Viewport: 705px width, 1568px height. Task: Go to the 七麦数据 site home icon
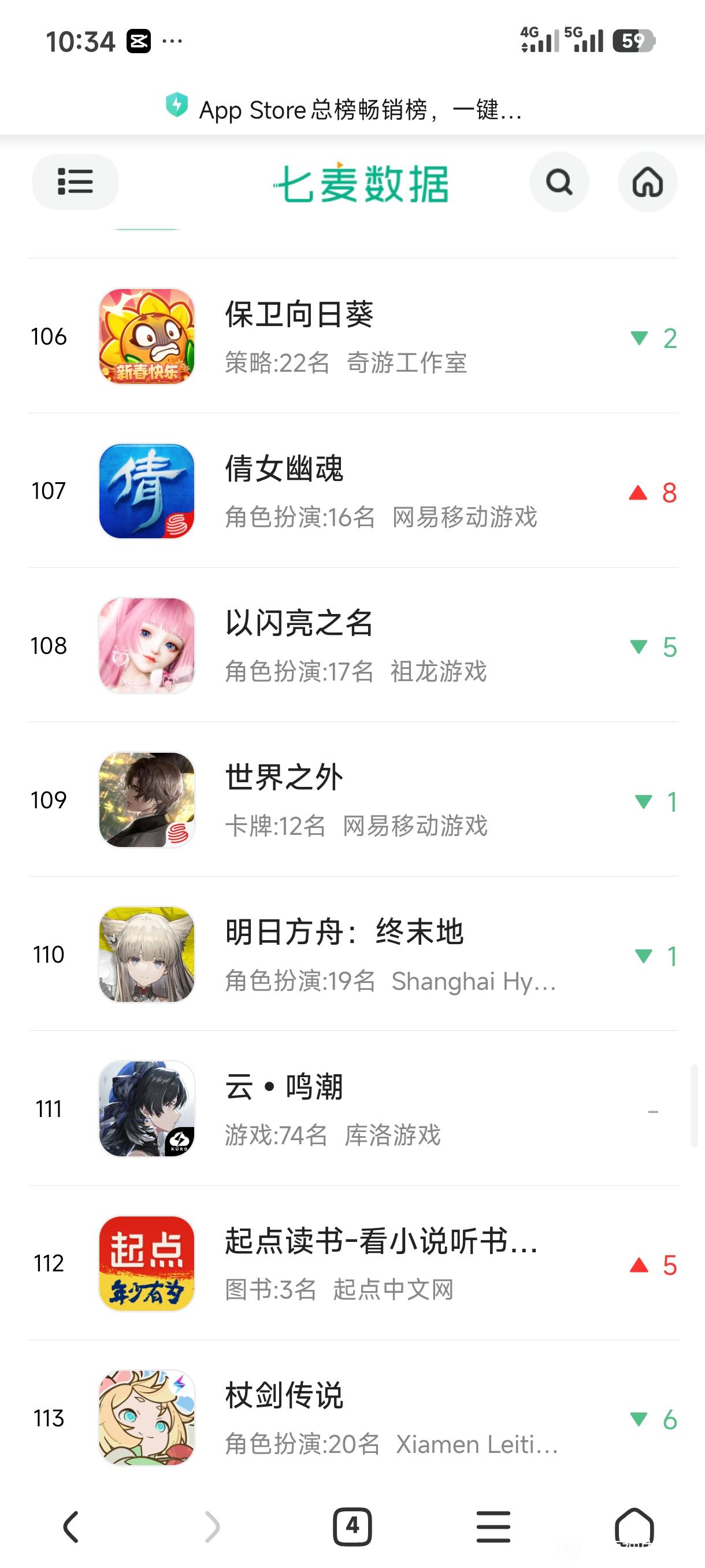point(647,182)
